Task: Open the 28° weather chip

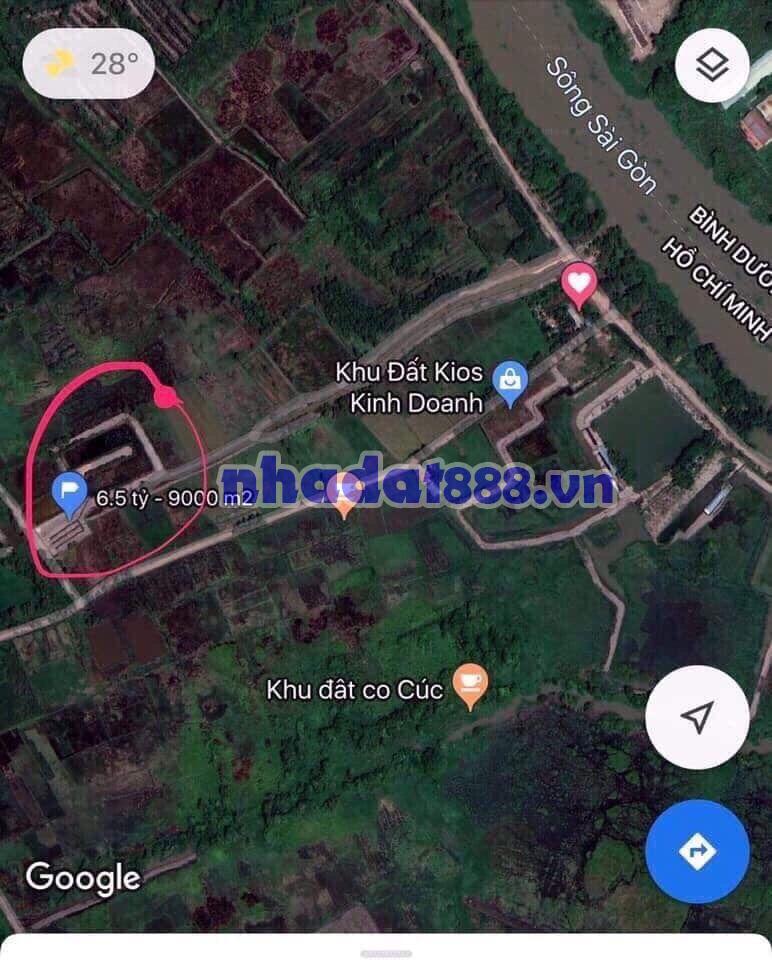Action: click(x=90, y=65)
